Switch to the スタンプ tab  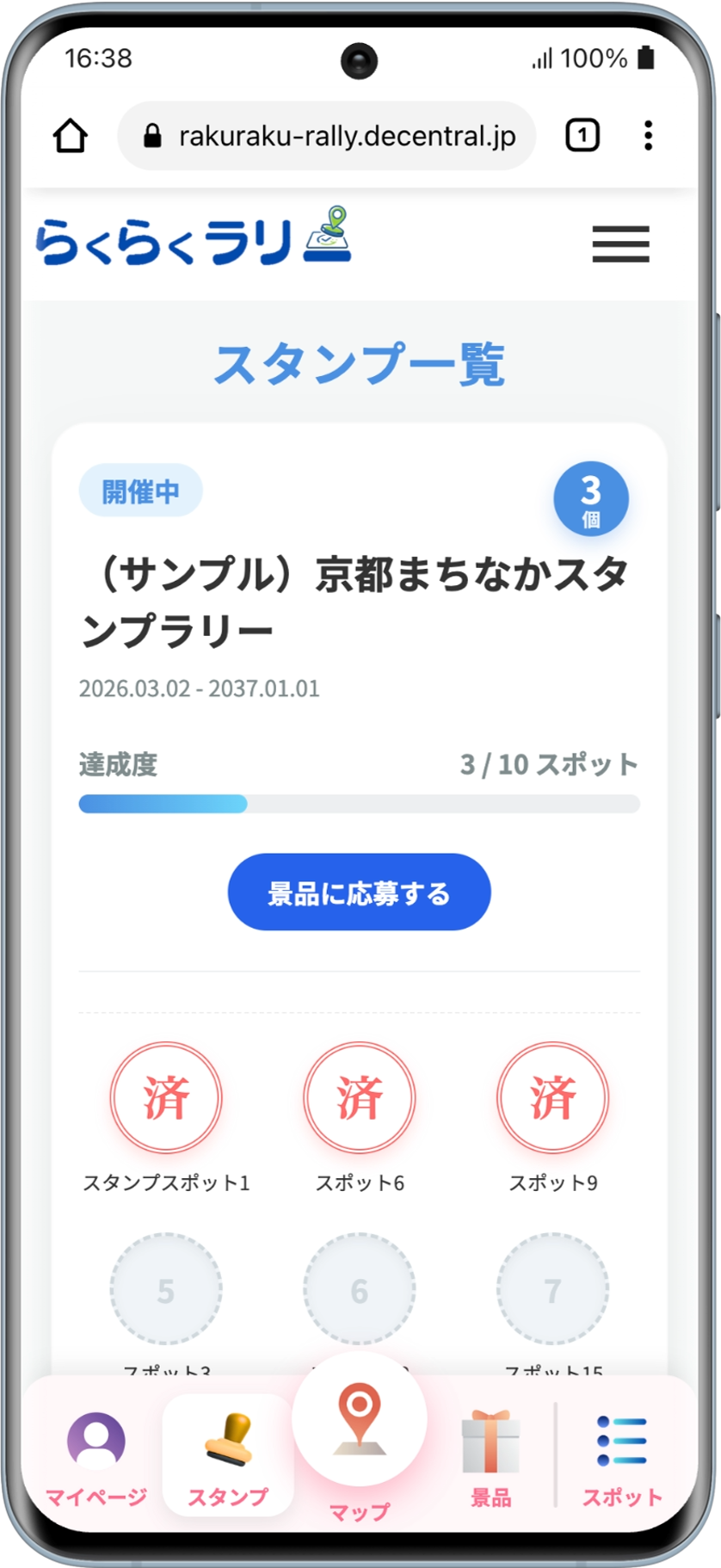pyautogui.click(x=228, y=1457)
